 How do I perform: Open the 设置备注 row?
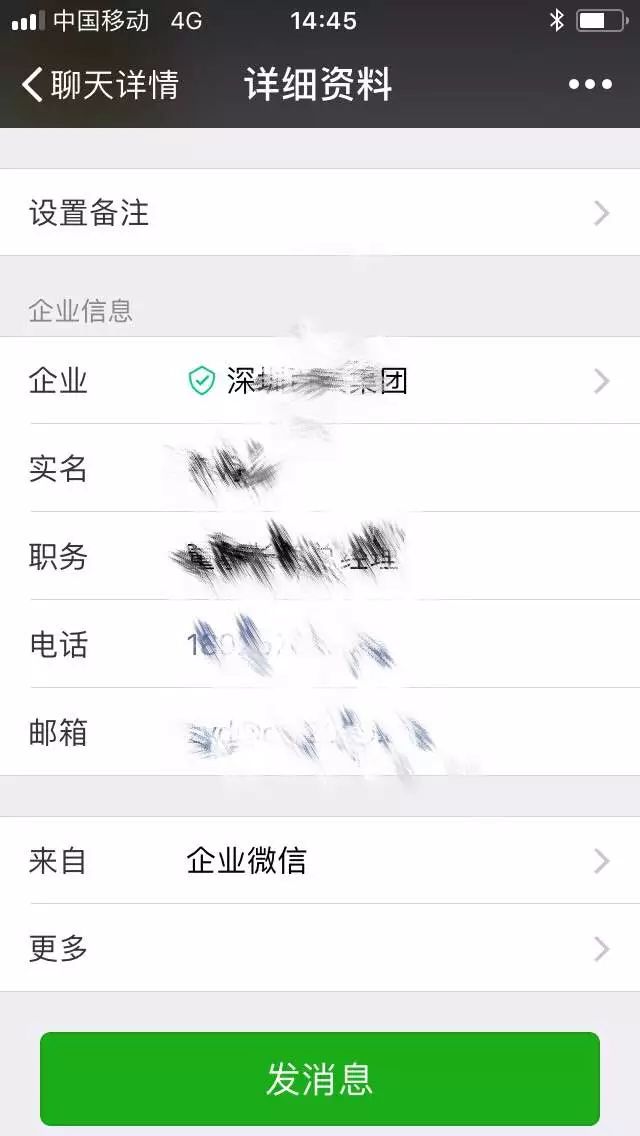[x=320, y=213]
